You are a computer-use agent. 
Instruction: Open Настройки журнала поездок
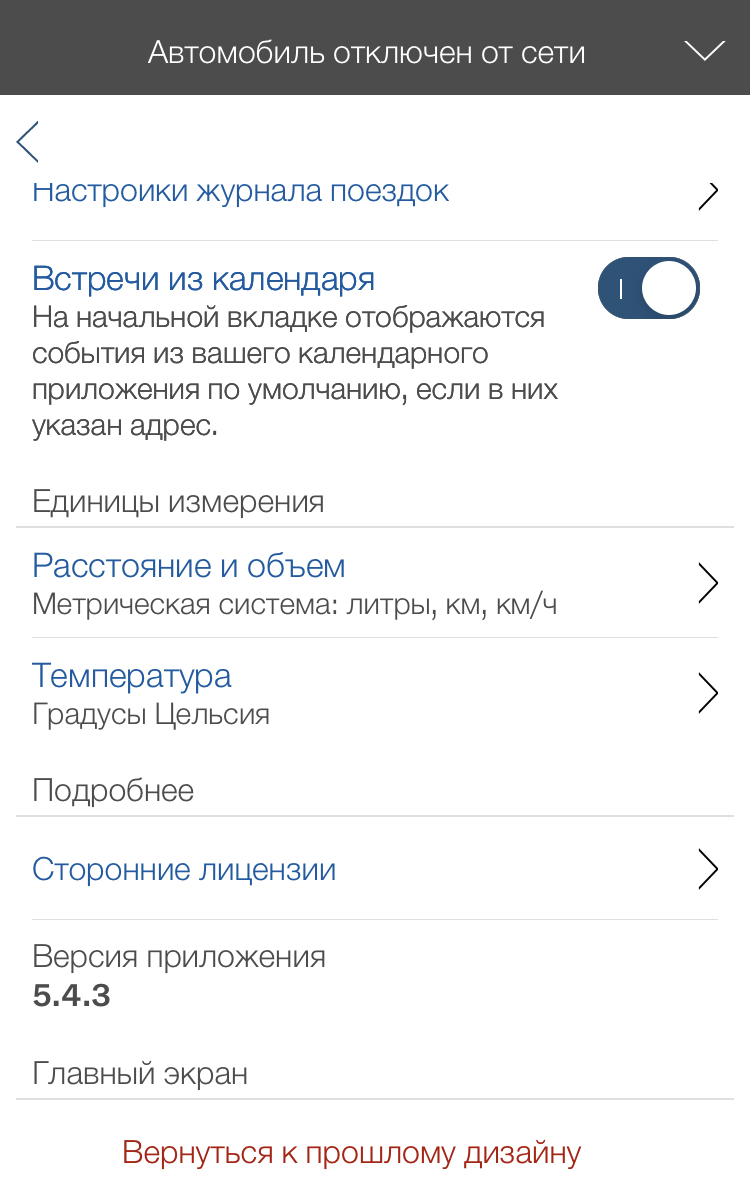pos(374,193)
